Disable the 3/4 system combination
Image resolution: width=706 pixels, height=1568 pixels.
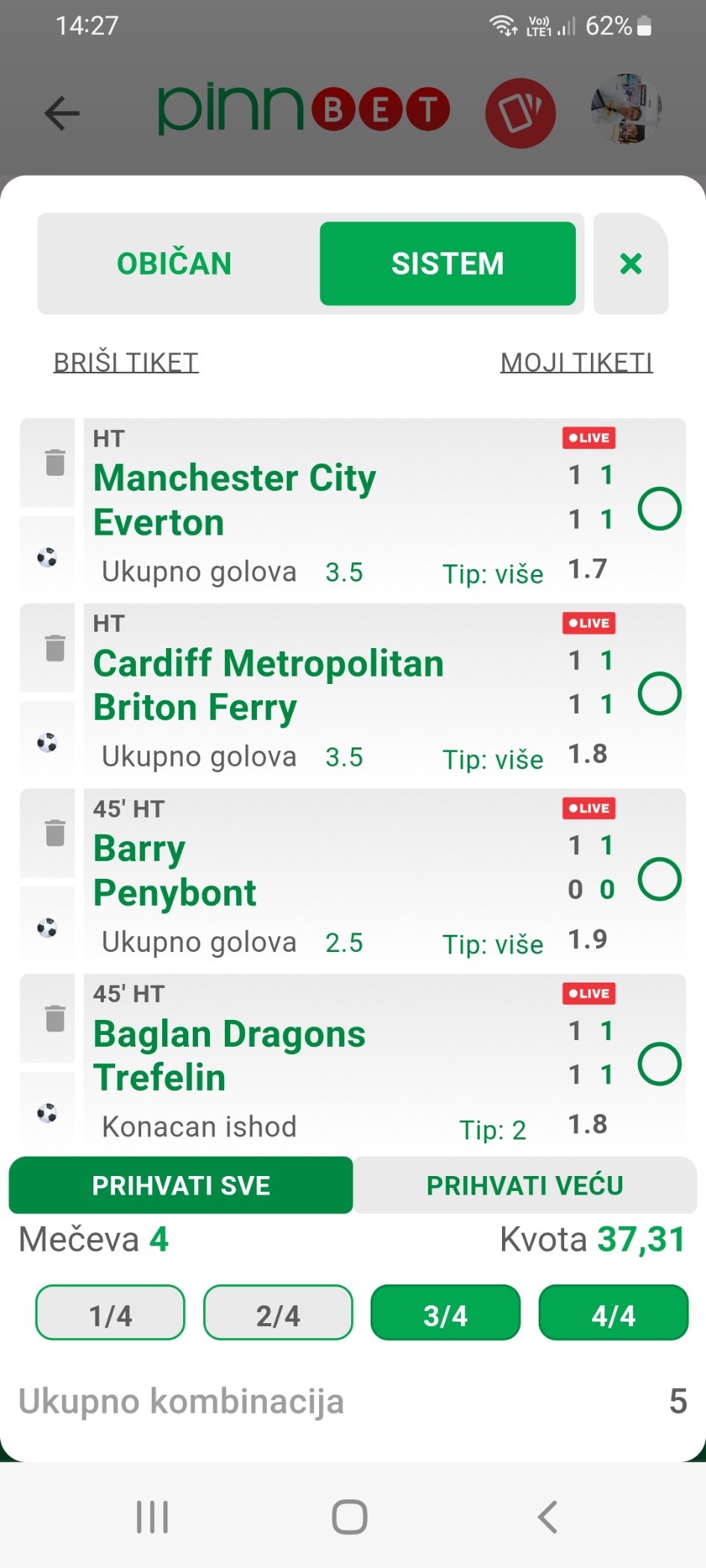(445, 1313)
